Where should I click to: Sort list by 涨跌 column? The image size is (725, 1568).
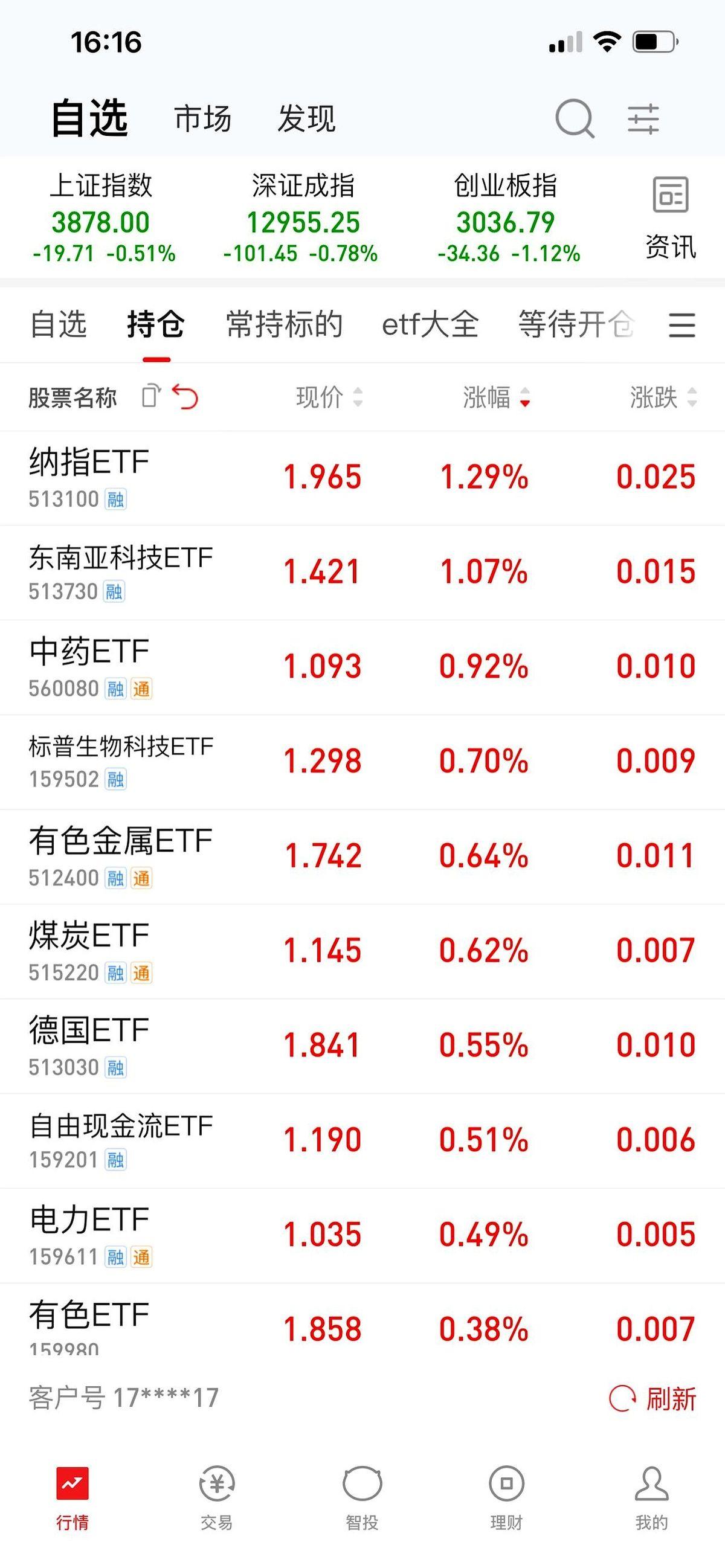pos(663,397)
